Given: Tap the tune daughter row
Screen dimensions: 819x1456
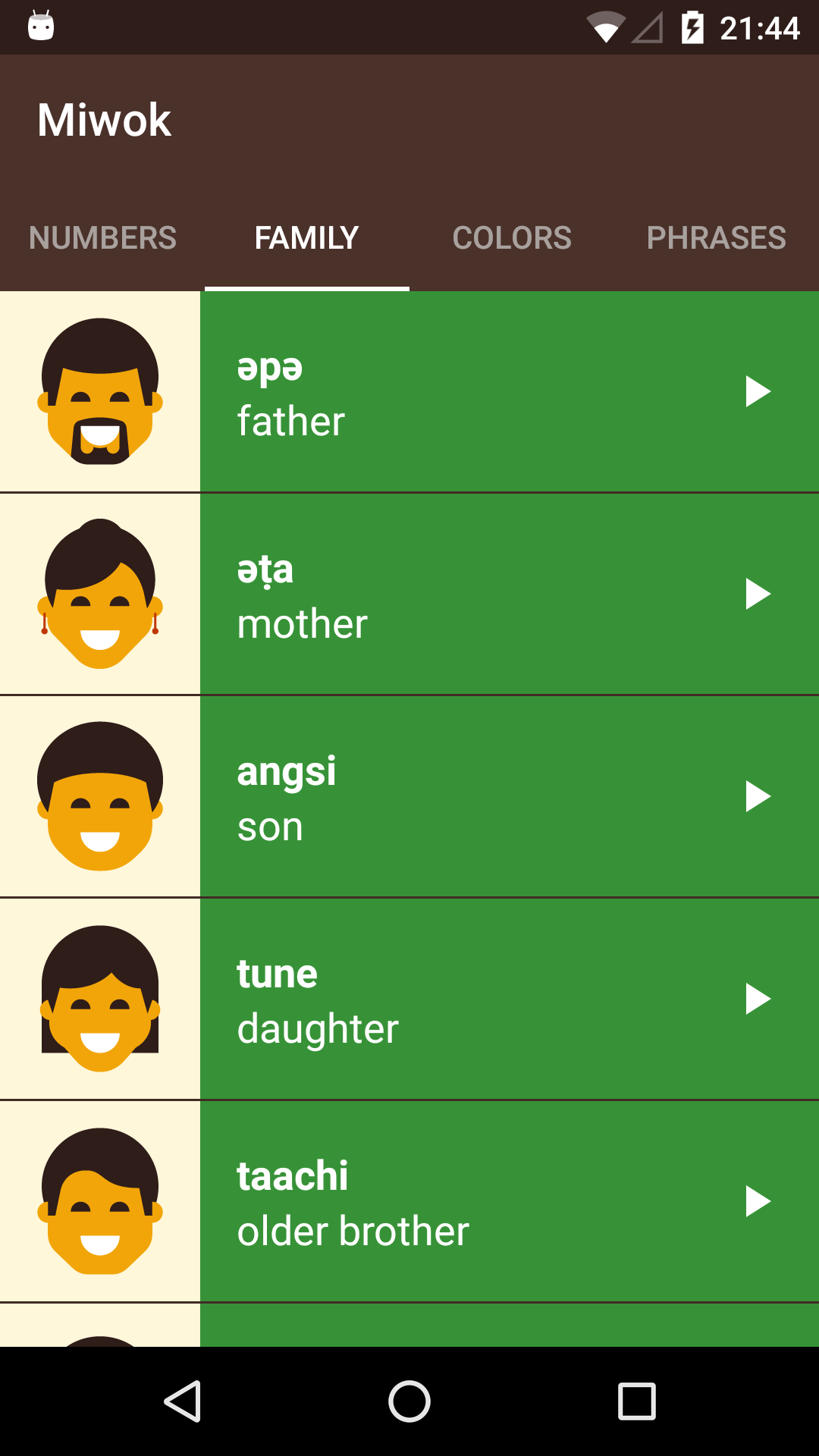Looking at the screenshot, I should pyautogui.click(x=409, y=999).
